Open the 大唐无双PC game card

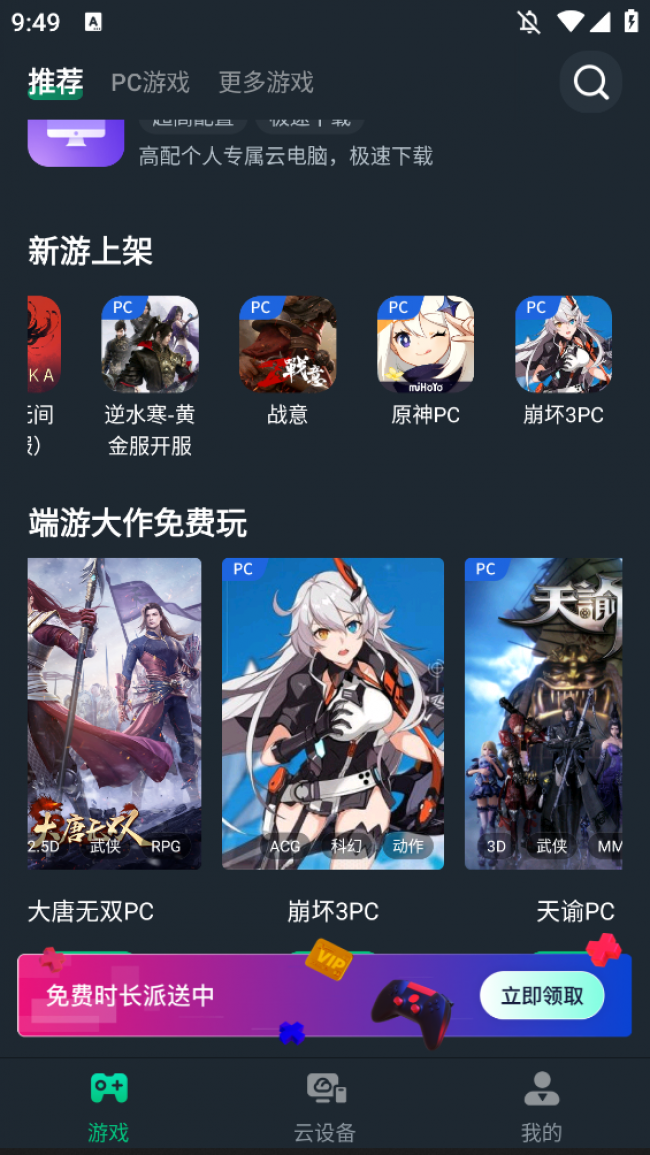coord(114,714)
